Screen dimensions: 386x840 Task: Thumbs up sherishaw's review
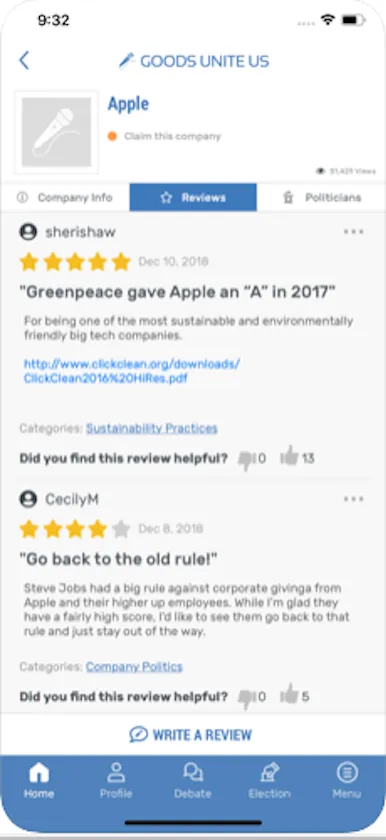click(289, 456)
